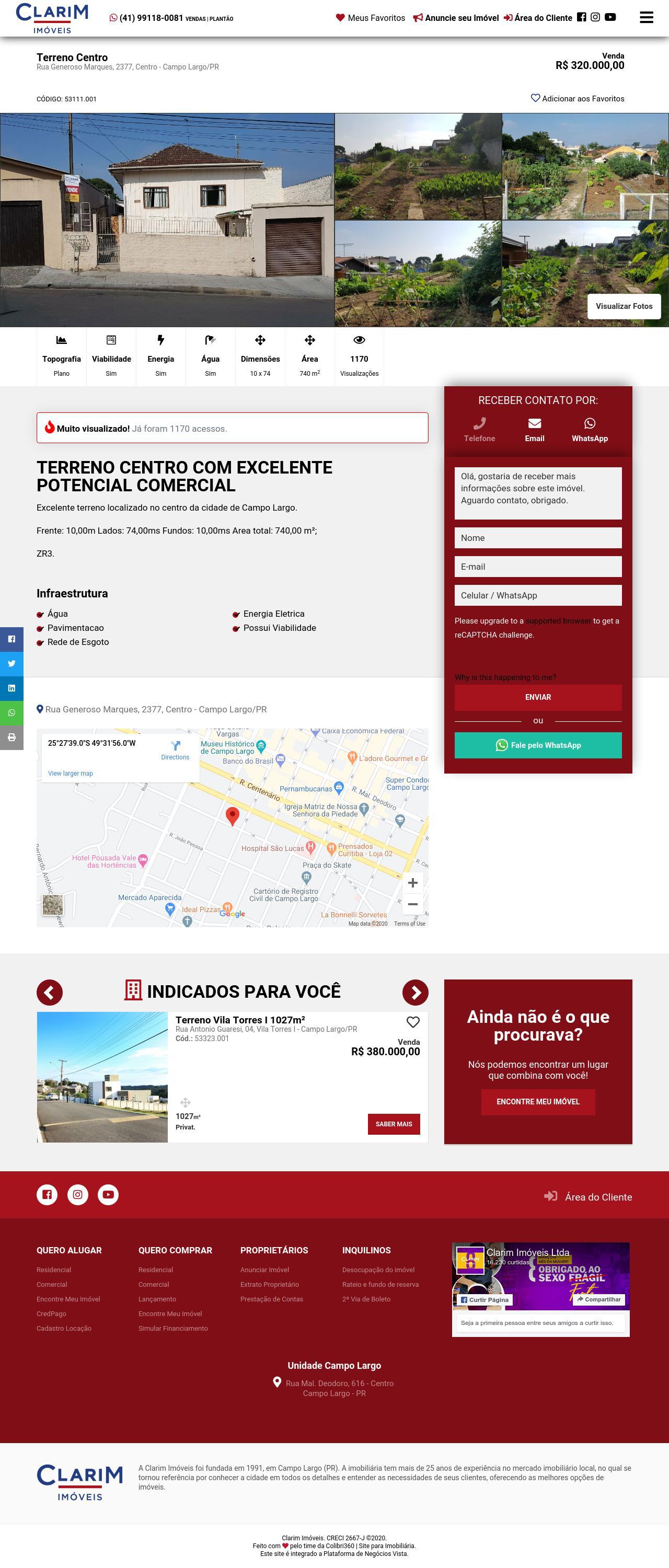
Task: Focus the E-mail field
Action: coord(537,567)
